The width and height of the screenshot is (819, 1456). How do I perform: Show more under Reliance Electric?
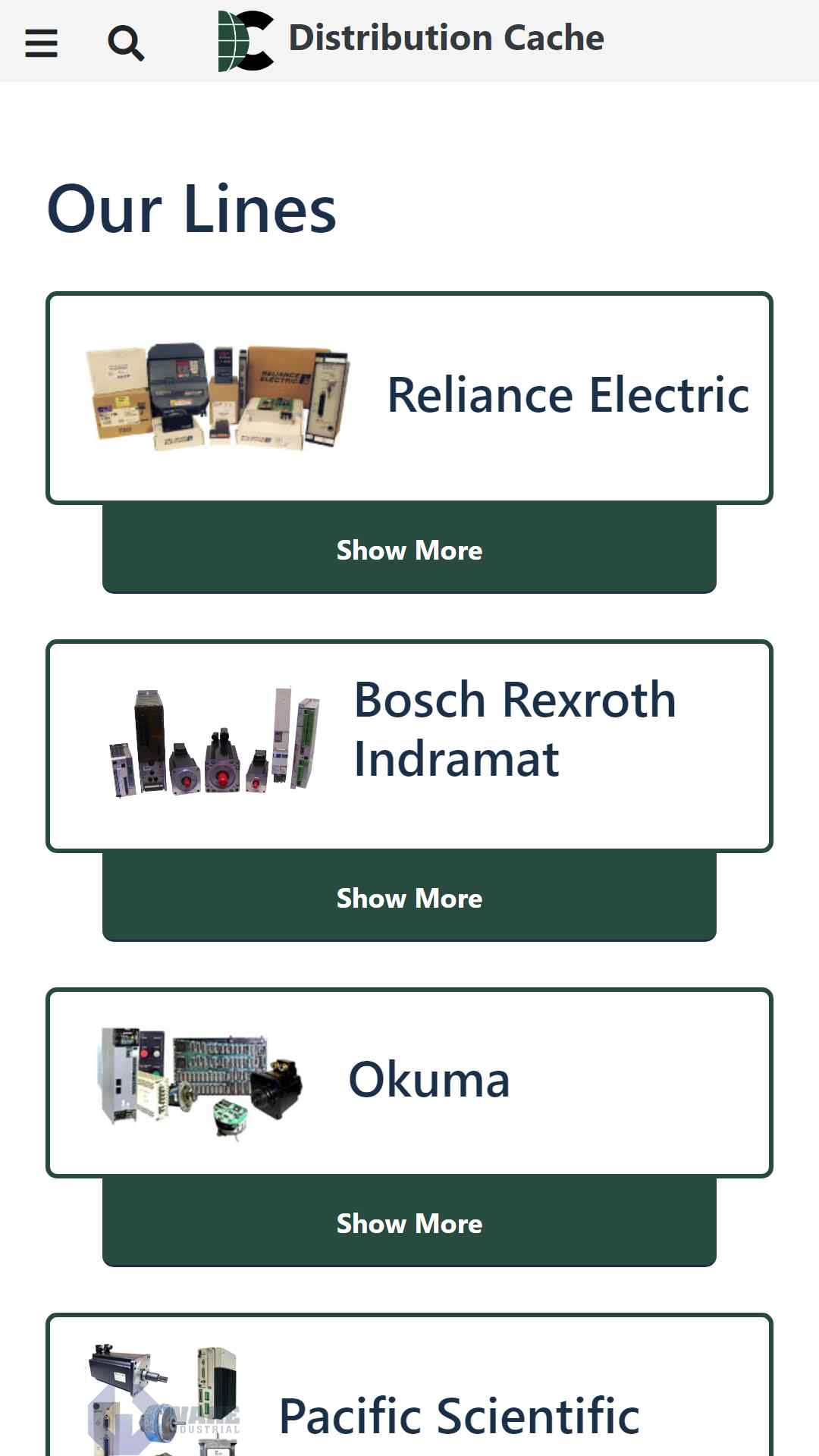pyautogui.click(x=409, y=549)
